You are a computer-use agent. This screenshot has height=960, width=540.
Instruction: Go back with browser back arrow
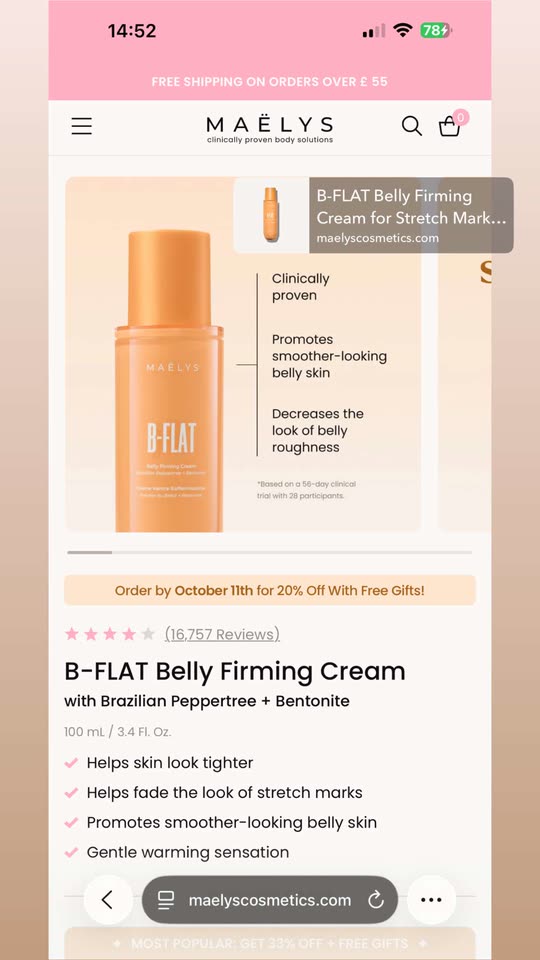pyautogui.click(x=108, y=899)
